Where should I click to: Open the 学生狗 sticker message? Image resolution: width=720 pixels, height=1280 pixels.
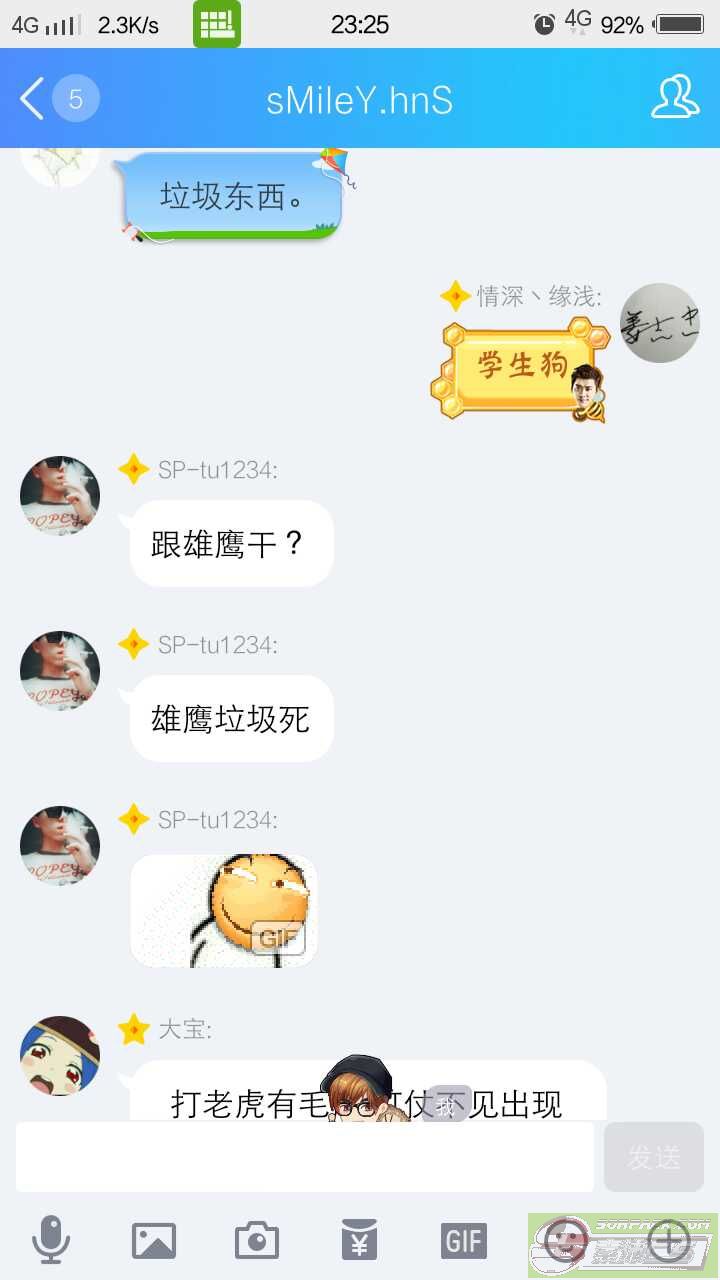pos(521,369)
